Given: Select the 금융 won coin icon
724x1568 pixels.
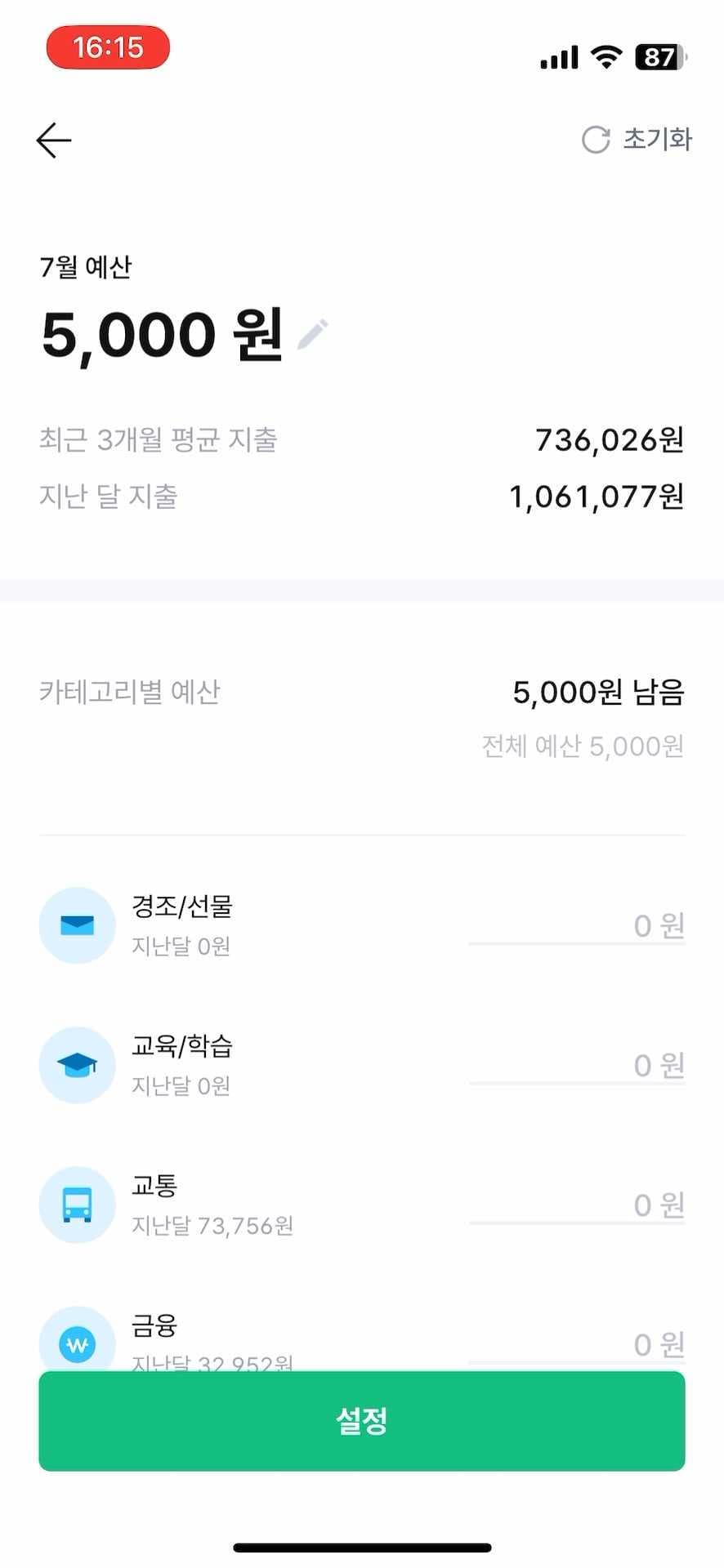Looking at the screenshot, I should point(77,1343).
